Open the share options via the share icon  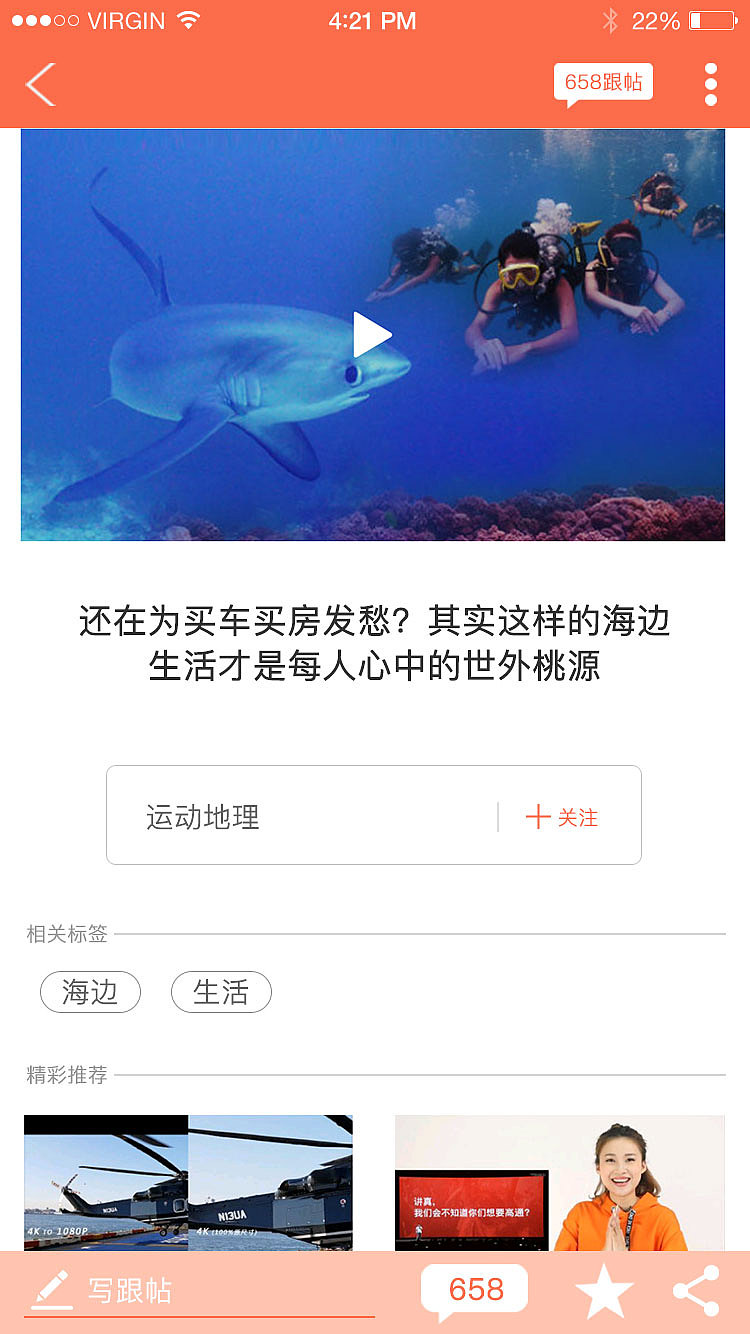click(698, 1290)
